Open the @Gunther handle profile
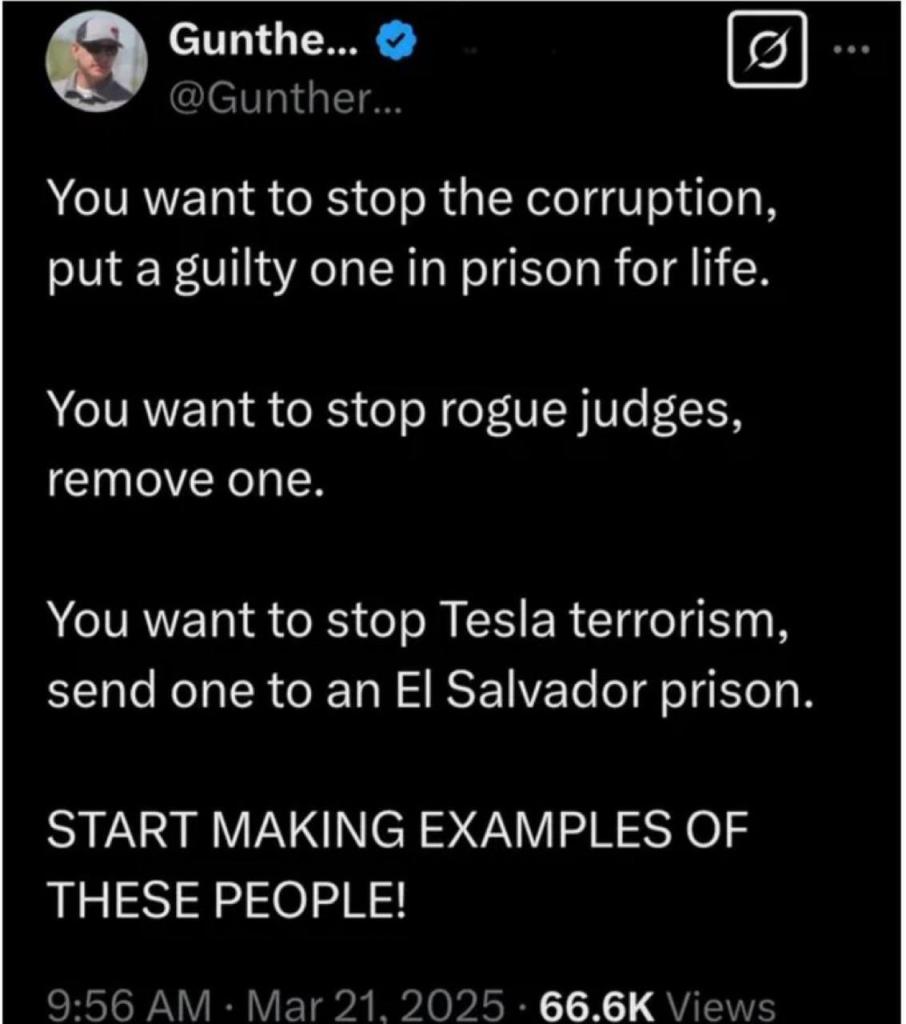The width and height of the screenshot is (906, 1024). pyautogui.click(x=284, y=100)
